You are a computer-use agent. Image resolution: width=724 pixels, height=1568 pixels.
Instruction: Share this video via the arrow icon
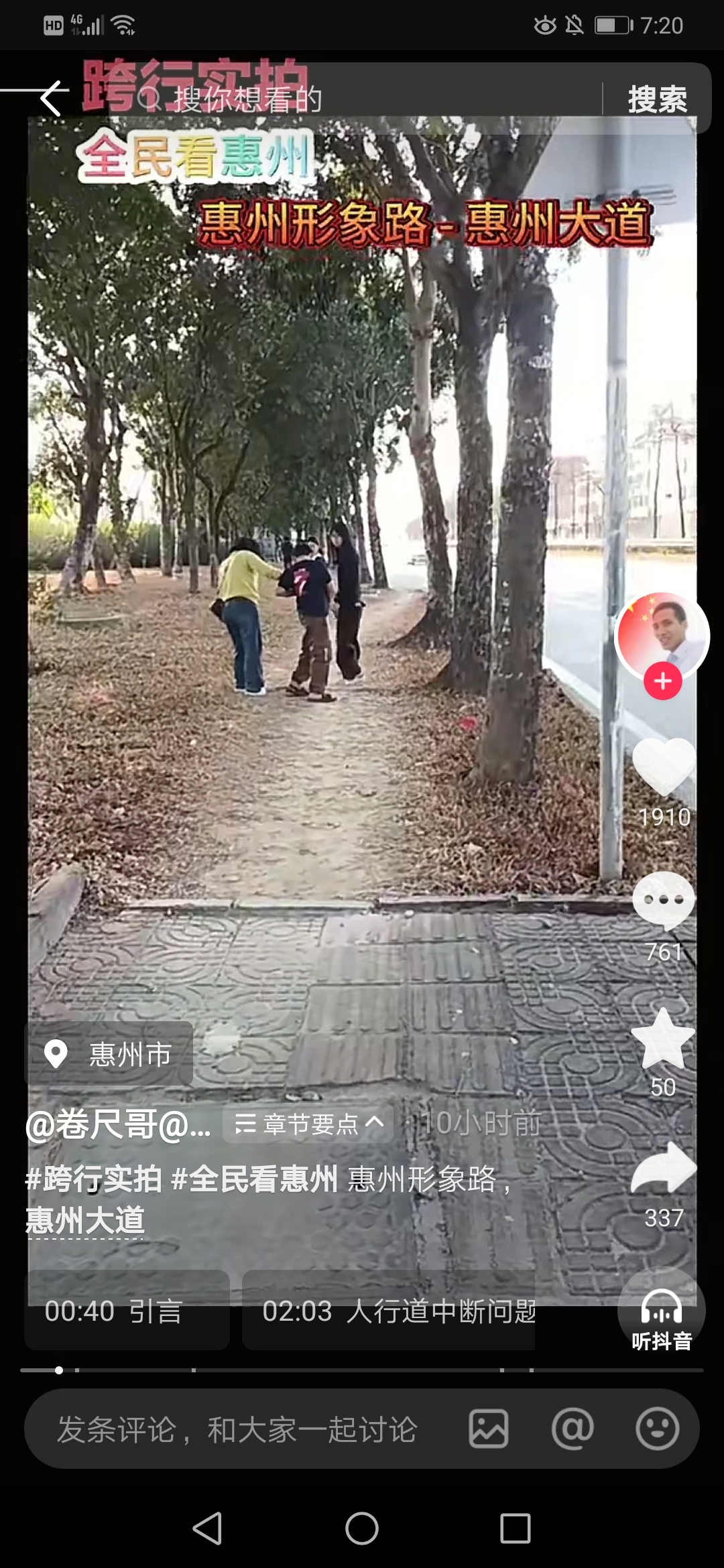(663, 1169)
